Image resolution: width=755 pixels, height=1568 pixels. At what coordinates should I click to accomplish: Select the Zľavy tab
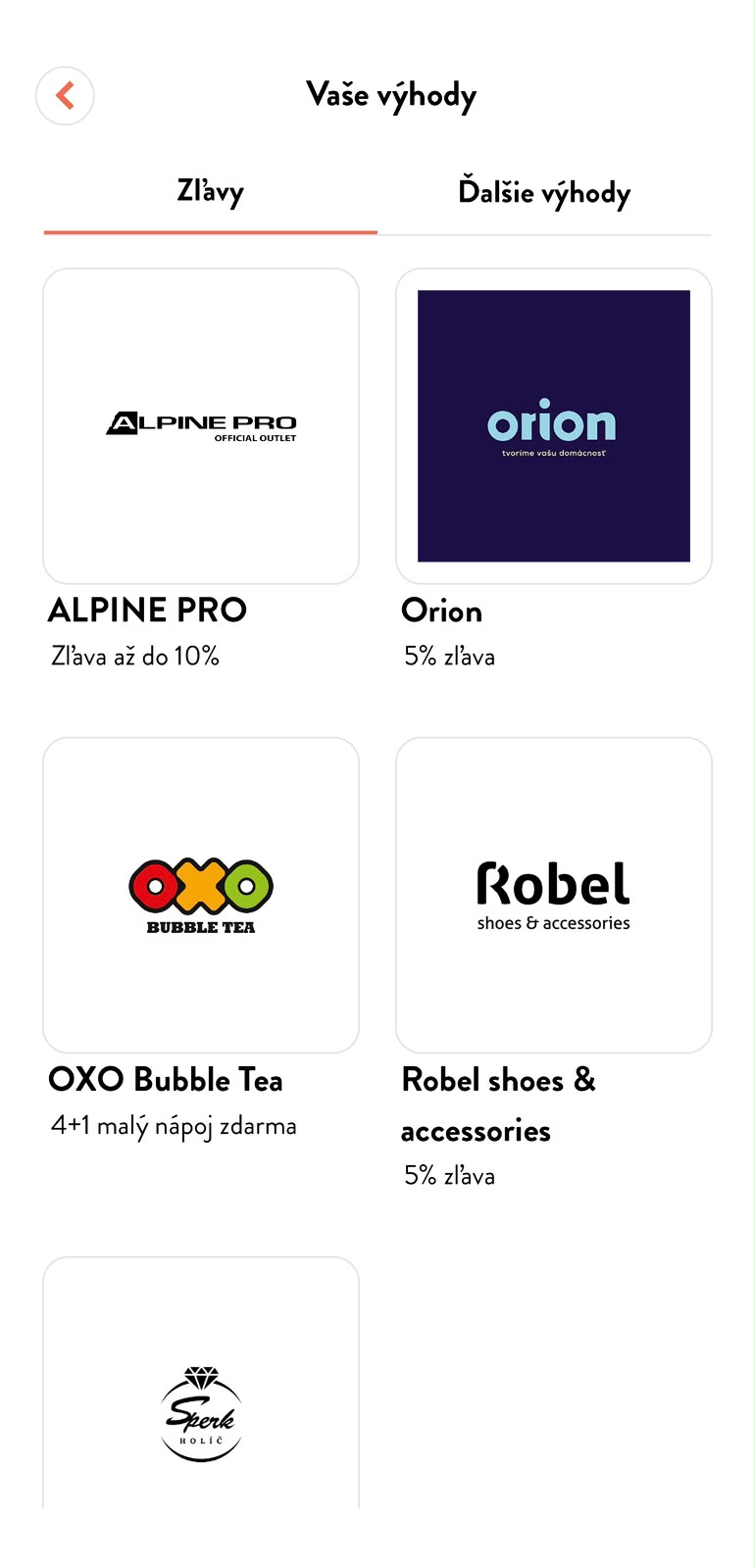click(210, 193)
